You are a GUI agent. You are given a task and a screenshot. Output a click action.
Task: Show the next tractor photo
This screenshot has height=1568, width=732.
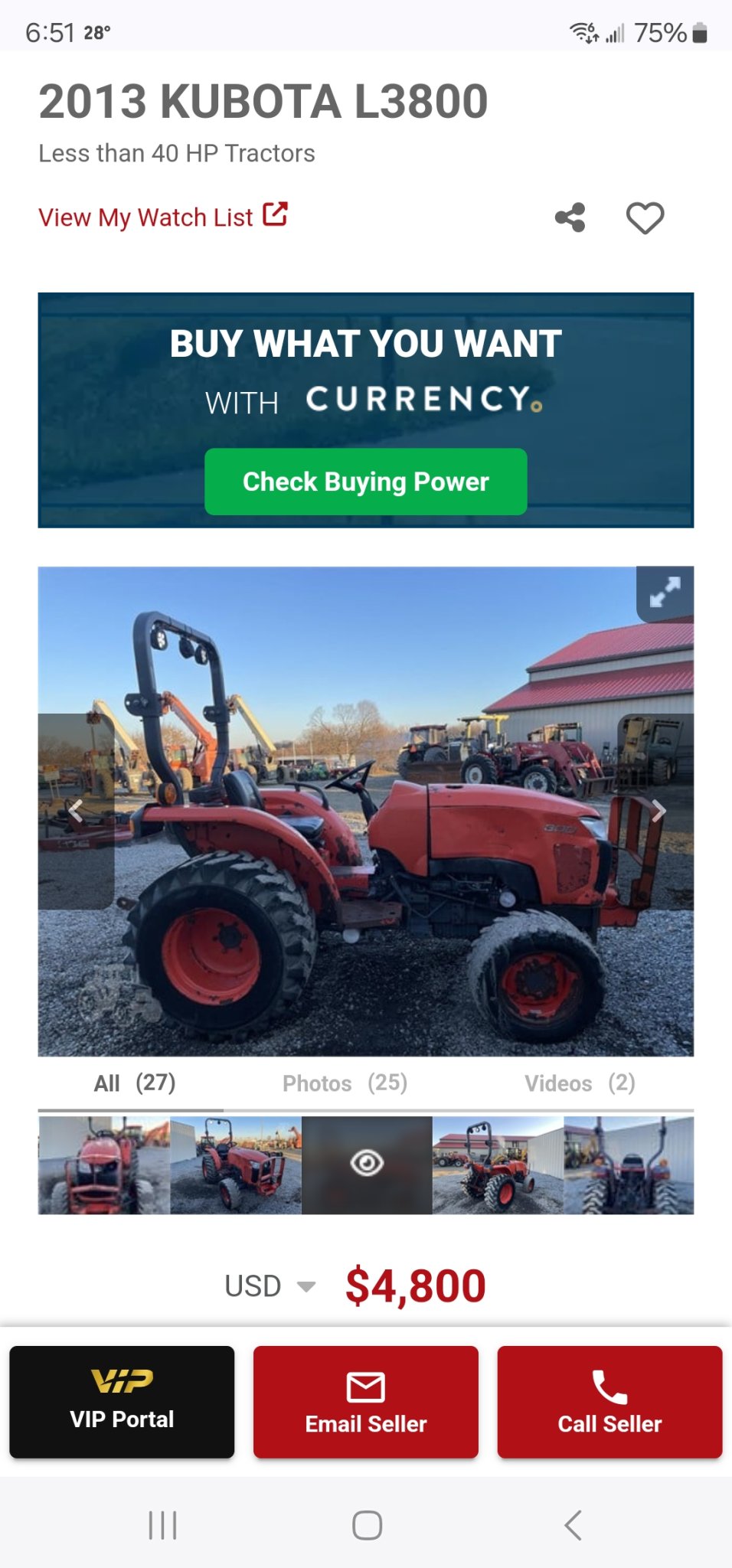pos(657,811)
